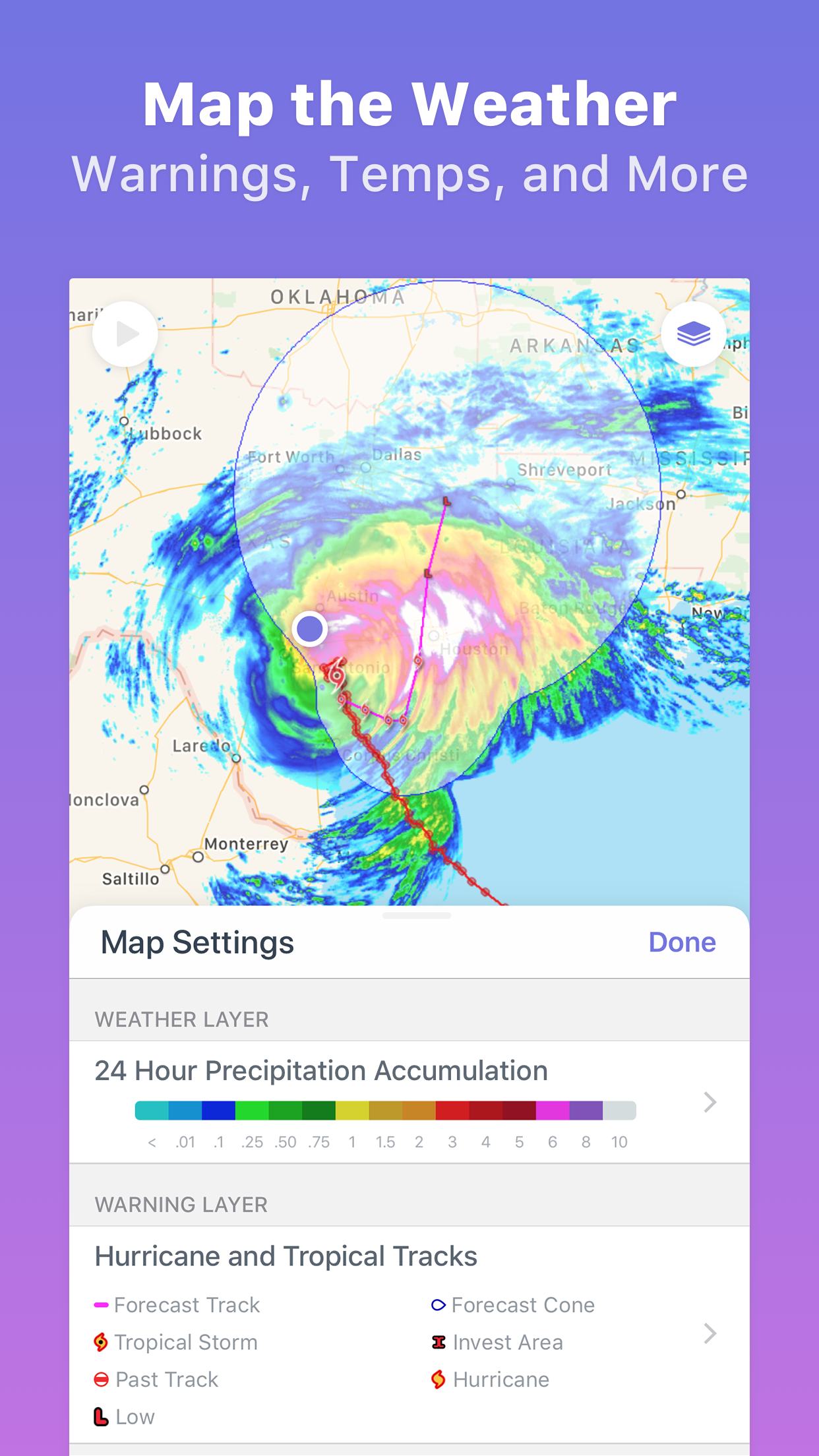Toggle the 24 Hour Precipitation Accumulation layer
Viewport: 819px width, 1456px height.
click(321, 1070)
